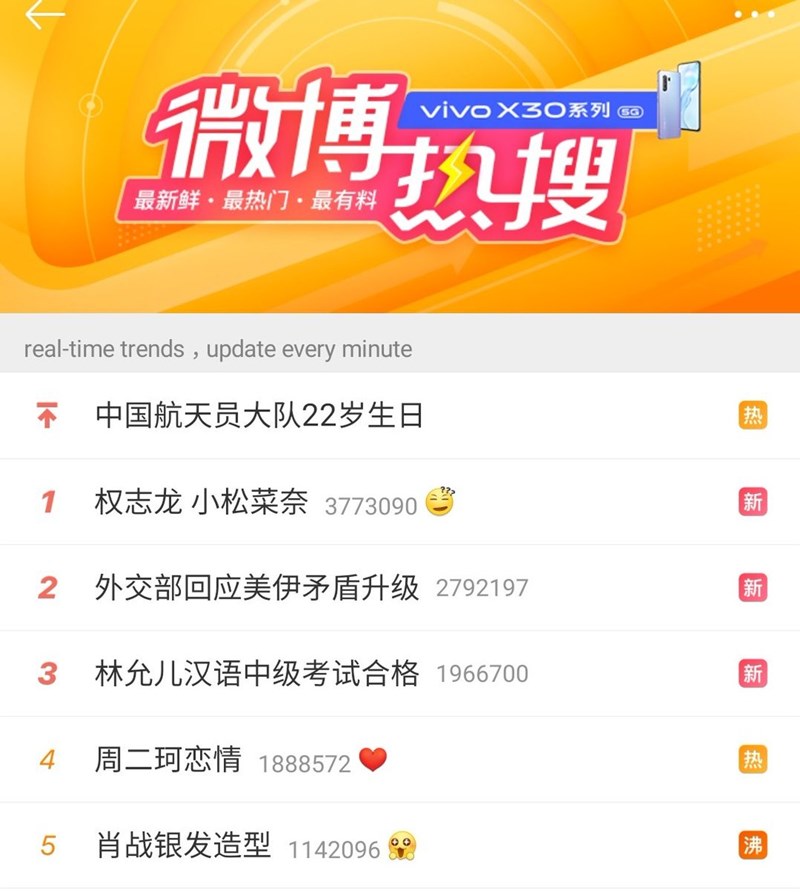View the 外交部回应美伊矛盾升级 trend

pos(257,588)
